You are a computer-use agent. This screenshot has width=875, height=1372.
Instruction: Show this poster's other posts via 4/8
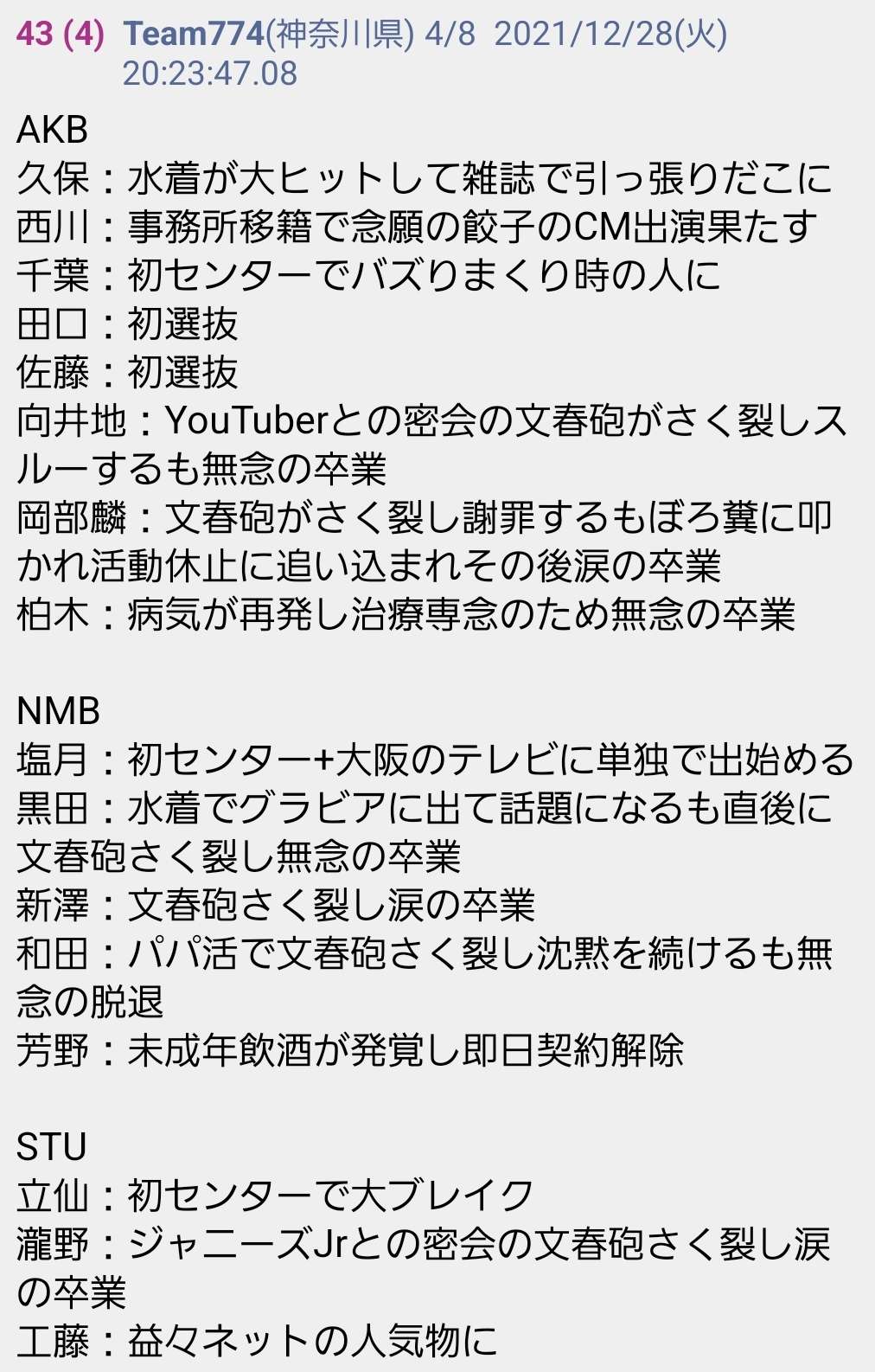point(450,34)
